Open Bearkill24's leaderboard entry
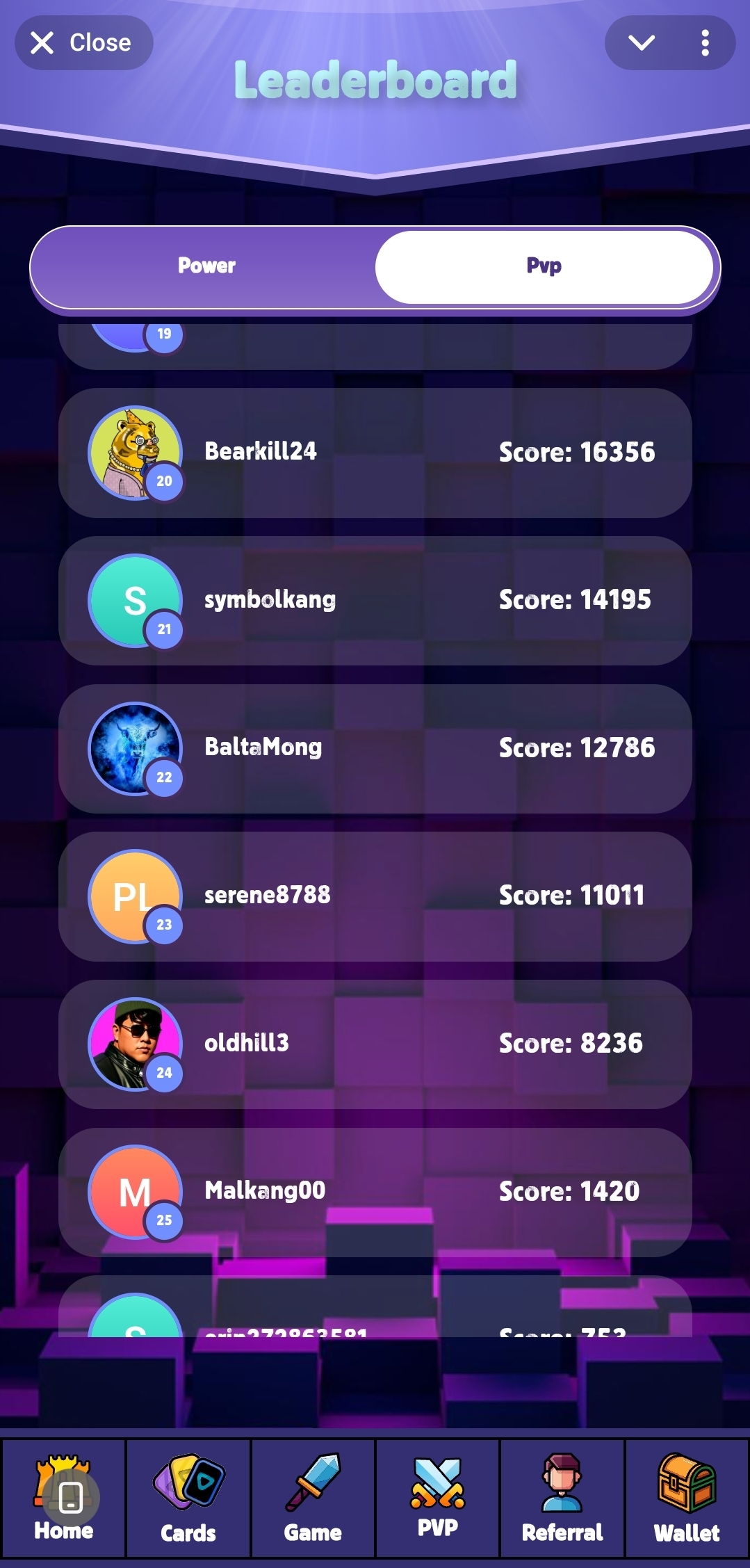The height and width of the screenshot is (1568, 750). point(375,453)
